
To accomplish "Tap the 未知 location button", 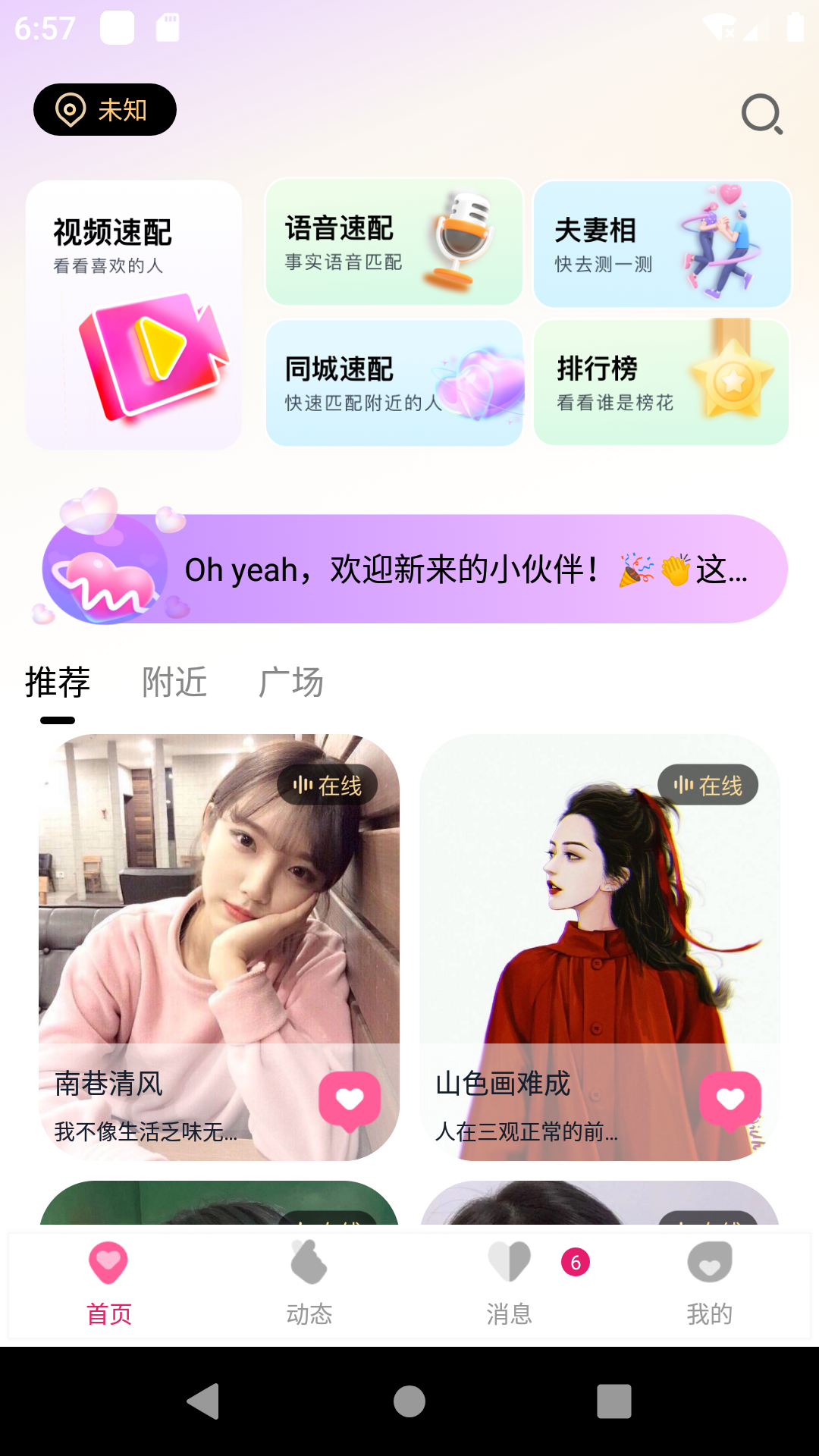I will [x=105, y=110].
